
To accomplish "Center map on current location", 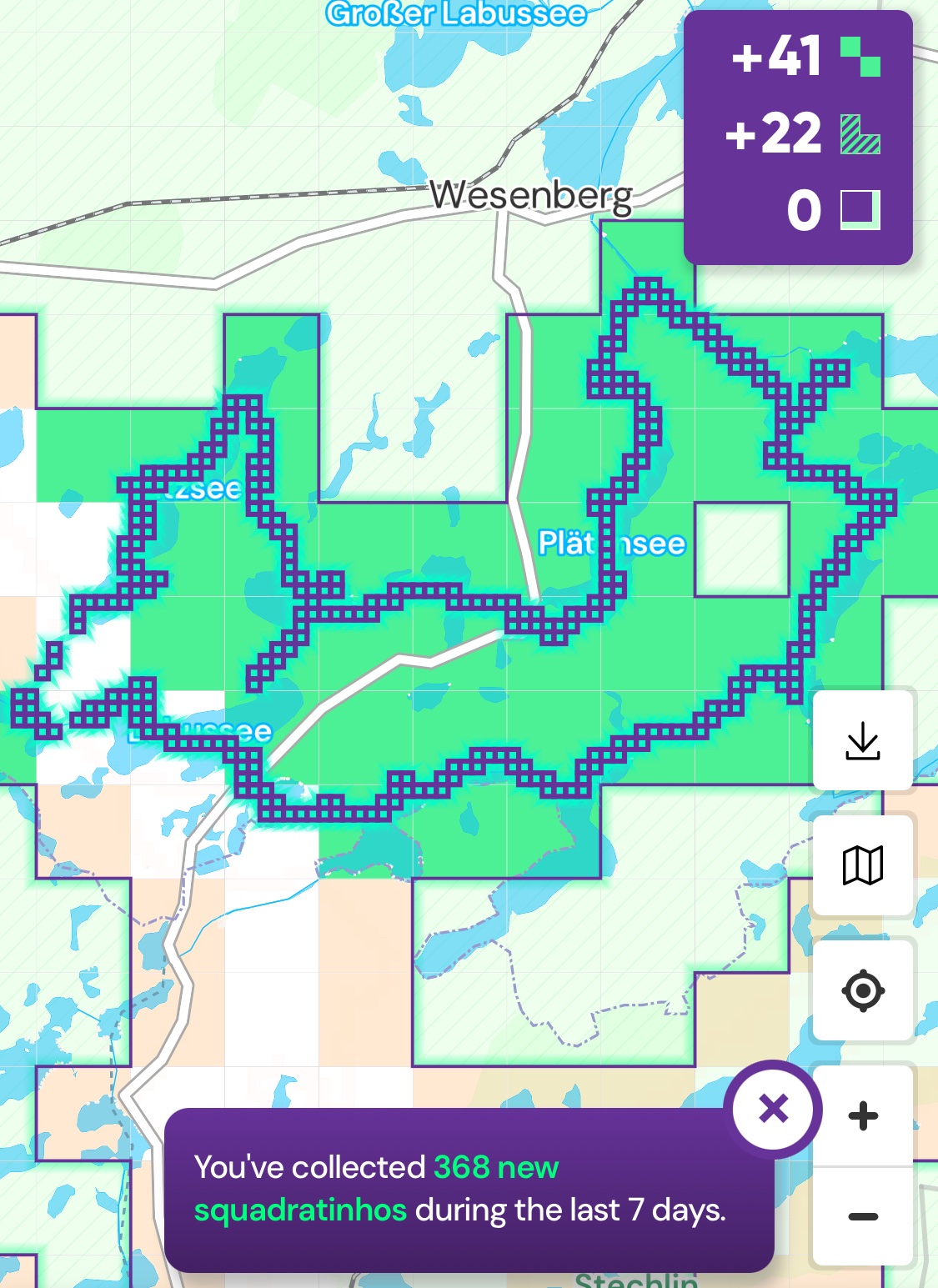I will [x=863, y=991].
